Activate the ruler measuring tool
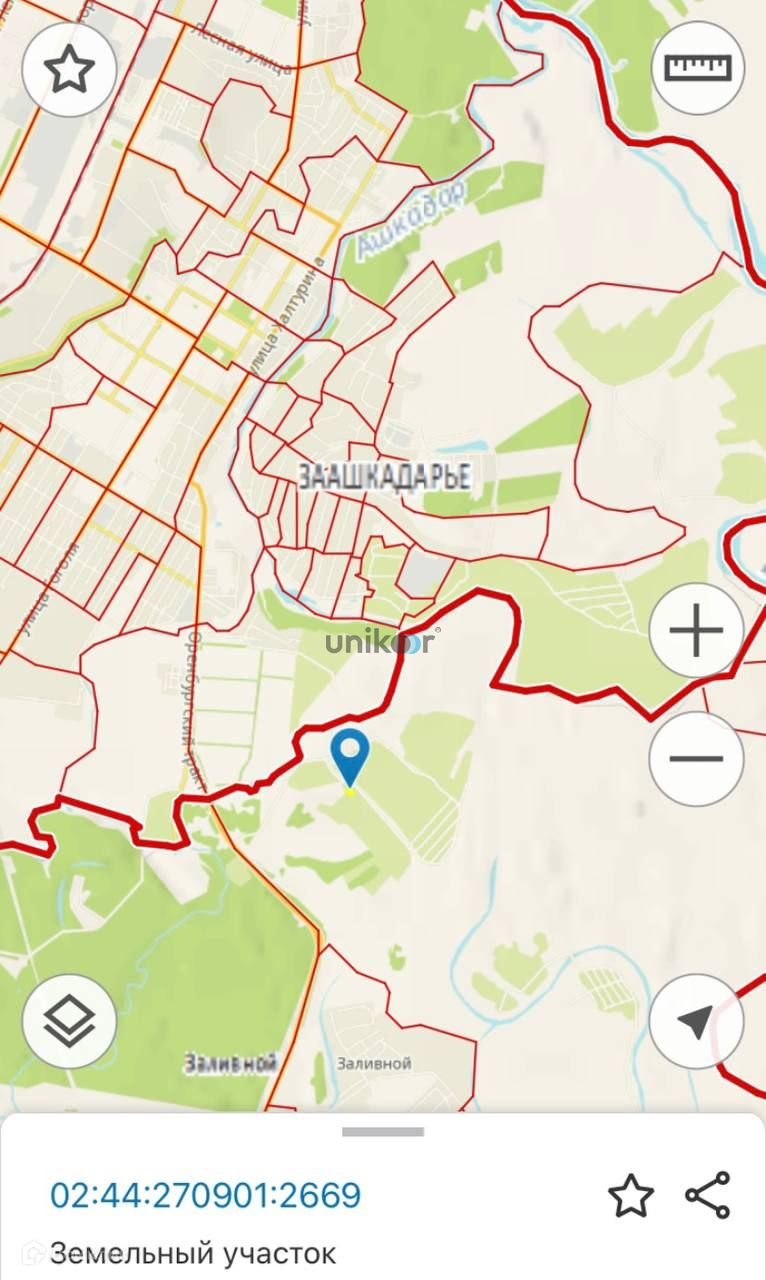The image size is (766, 1280). 698,68
